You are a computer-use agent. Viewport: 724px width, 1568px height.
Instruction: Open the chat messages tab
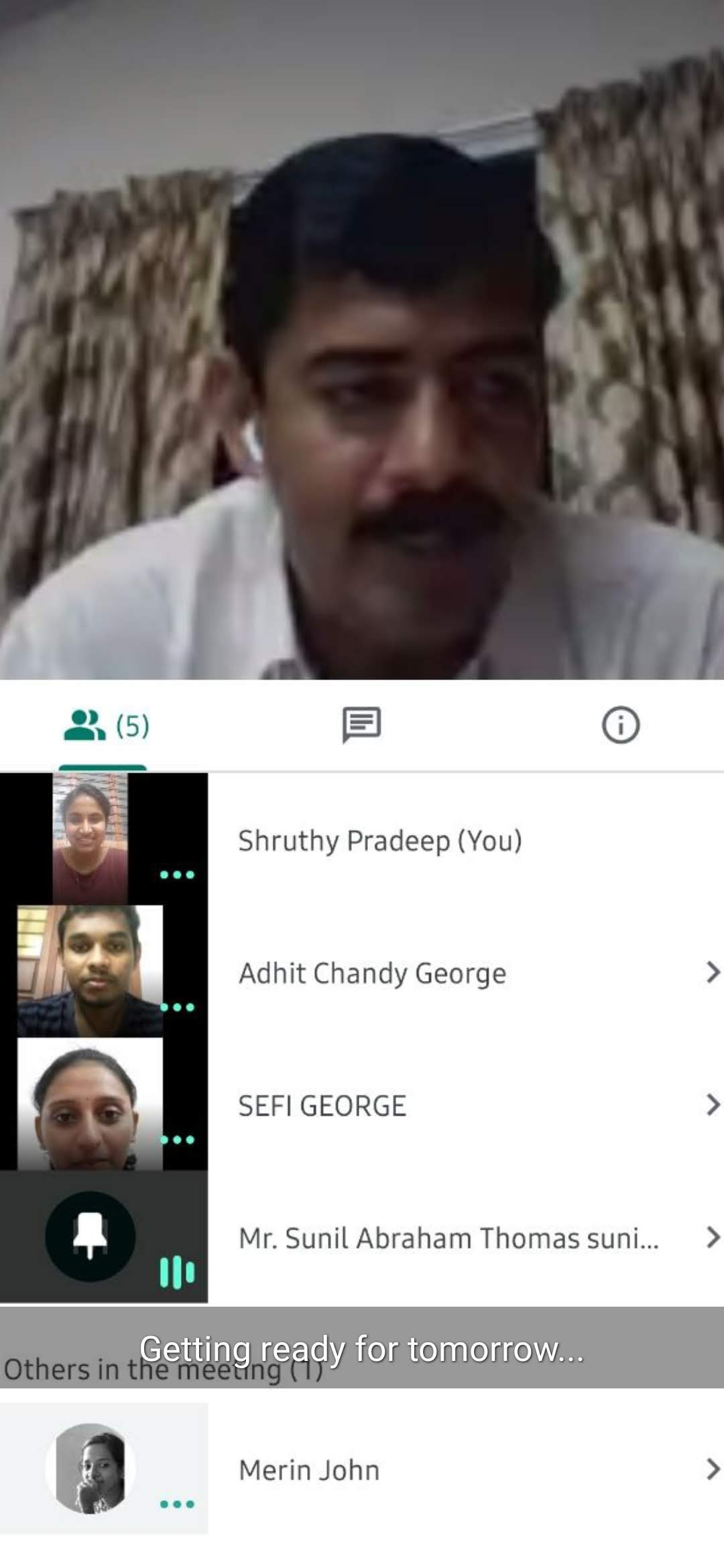click(362, 725)
